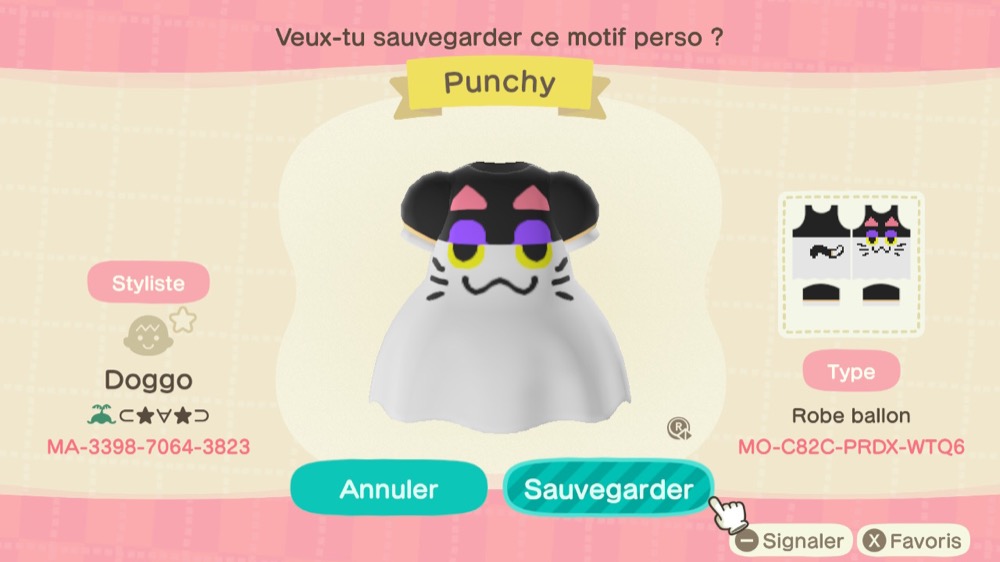The height and width of the screenshot is (562, 1000).
Task: Tap the Annuler button
Action: pos(388,489)
